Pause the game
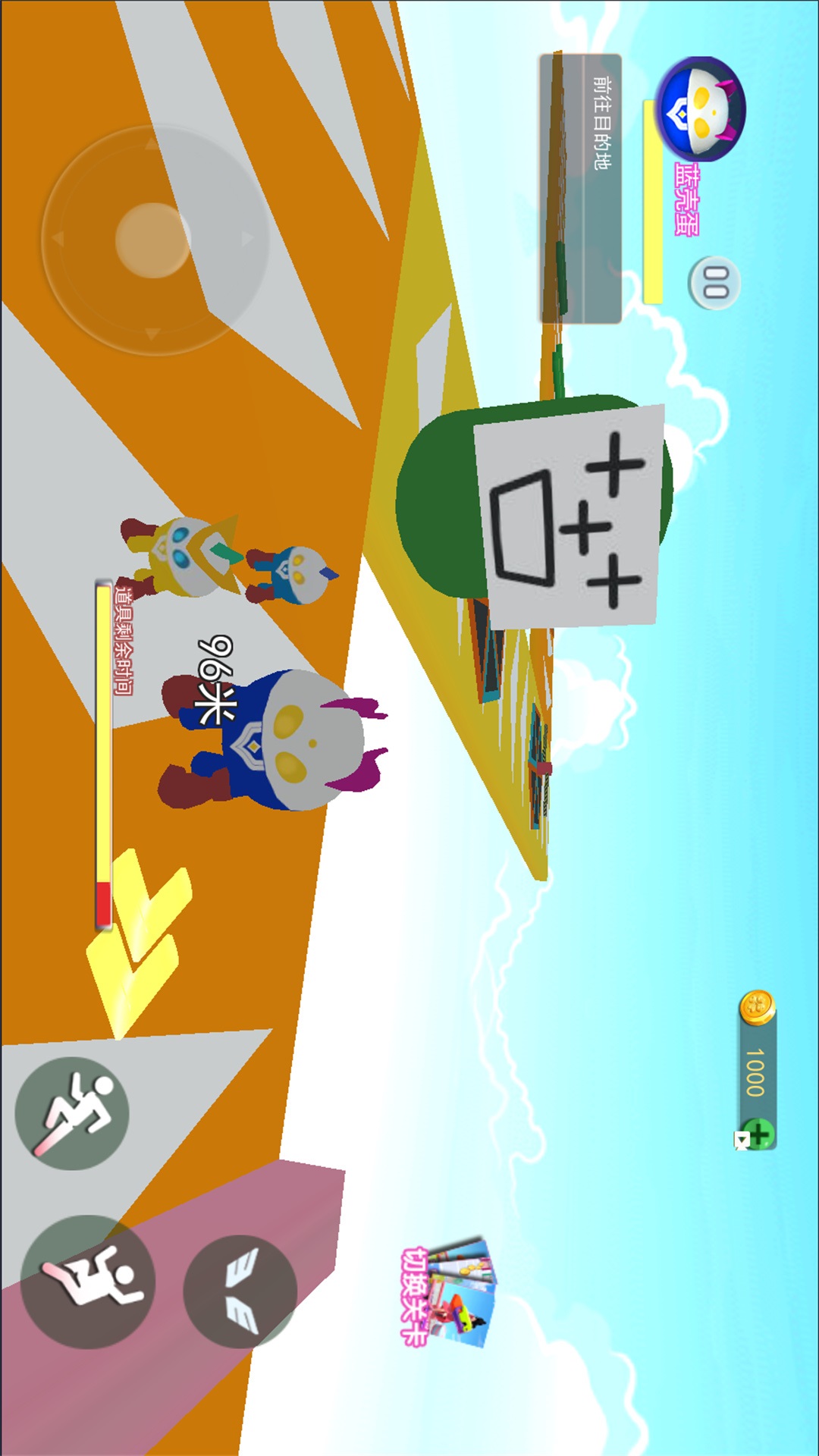The image size is (819, 1456). 714,283
